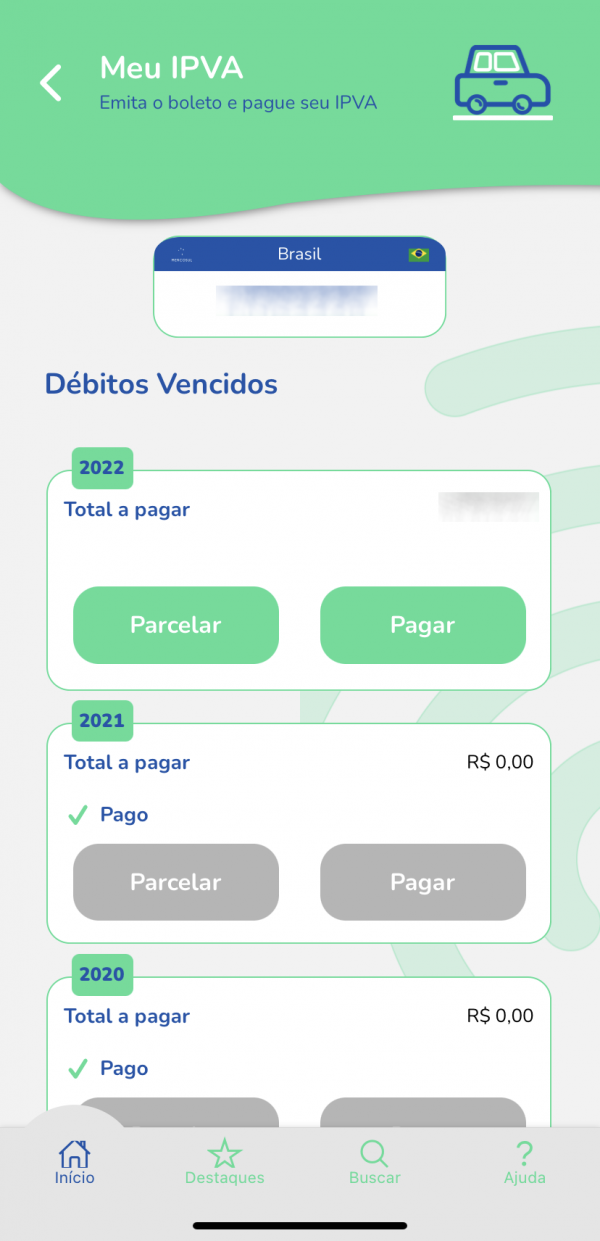Open the Destaques tab

click(x=225, y=1163)
